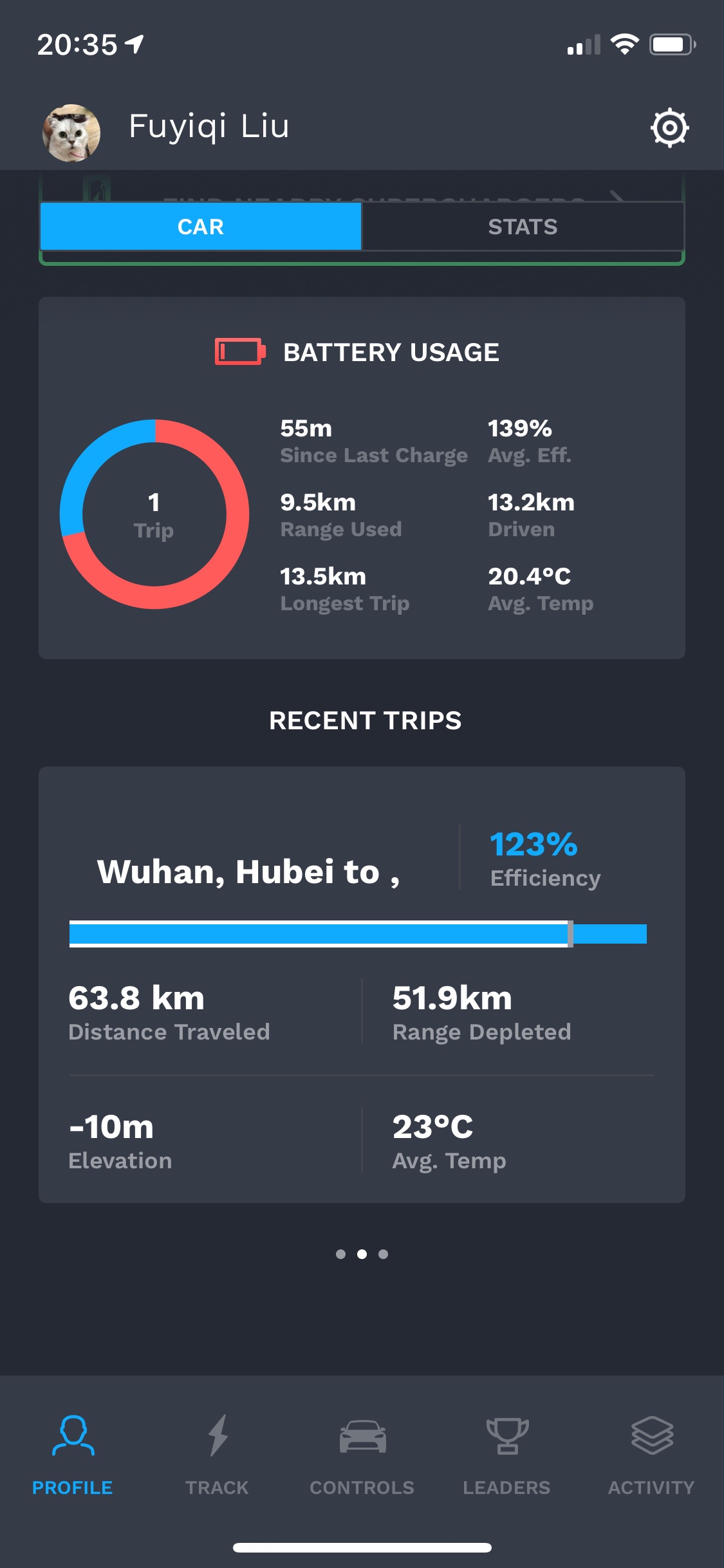This screenshot has width=724, height=1568.
Task: Select the CAR segment
Action: [x=201, y=227]
